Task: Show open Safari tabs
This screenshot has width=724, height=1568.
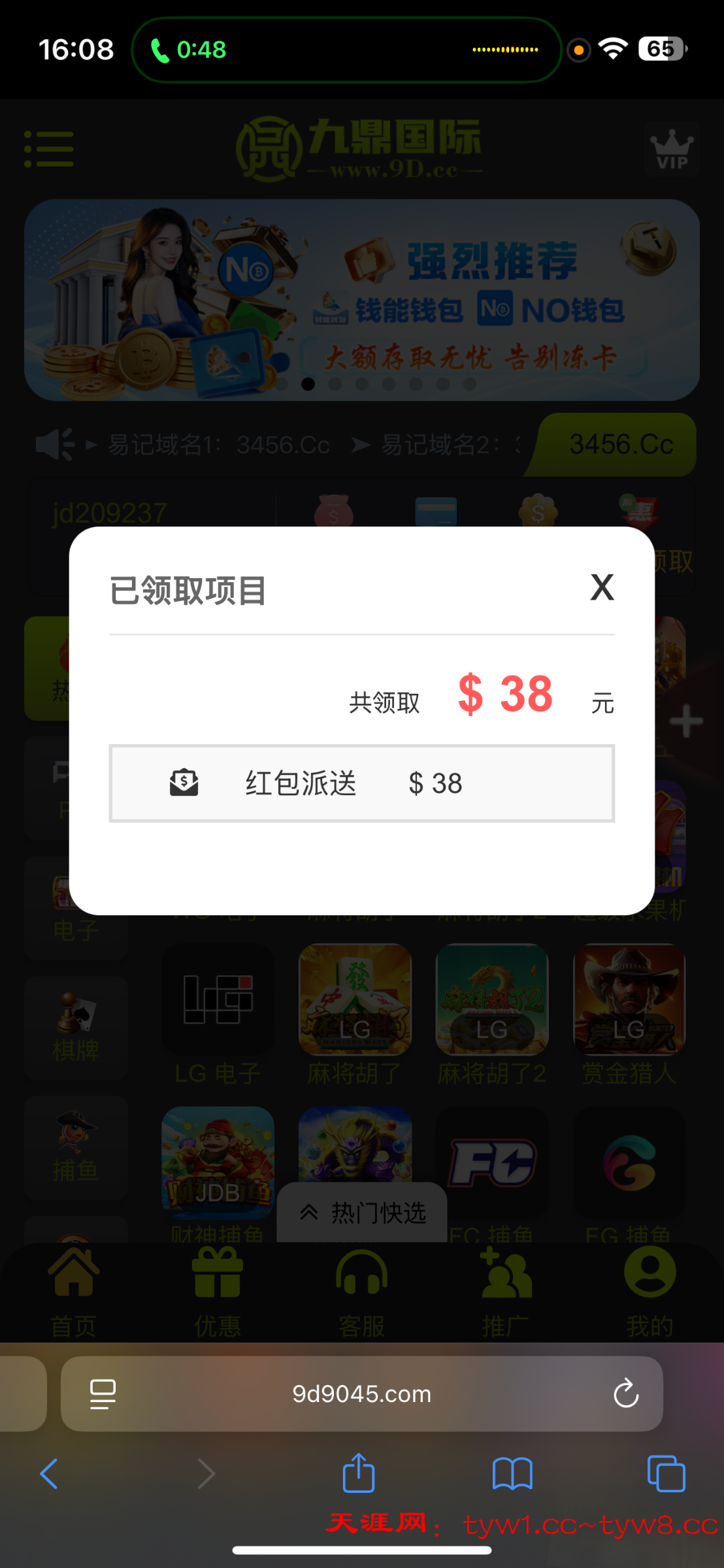Action: pyautogui.click(x=666, y=1474)
